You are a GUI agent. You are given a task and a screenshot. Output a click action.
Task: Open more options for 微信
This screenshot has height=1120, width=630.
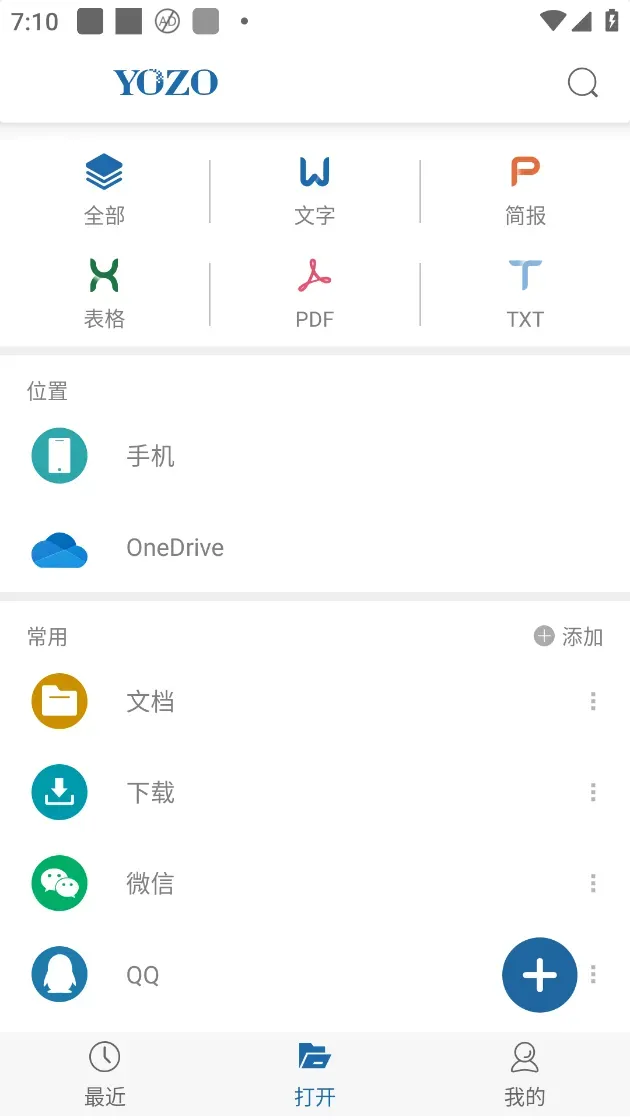pyautogui.click(x=593, y=884)
